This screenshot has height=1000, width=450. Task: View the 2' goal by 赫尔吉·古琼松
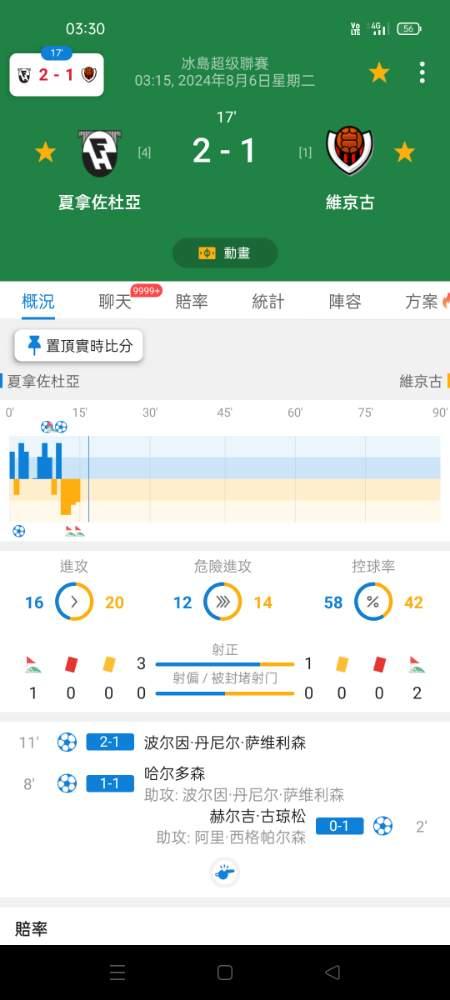click(x=225, y=827)
